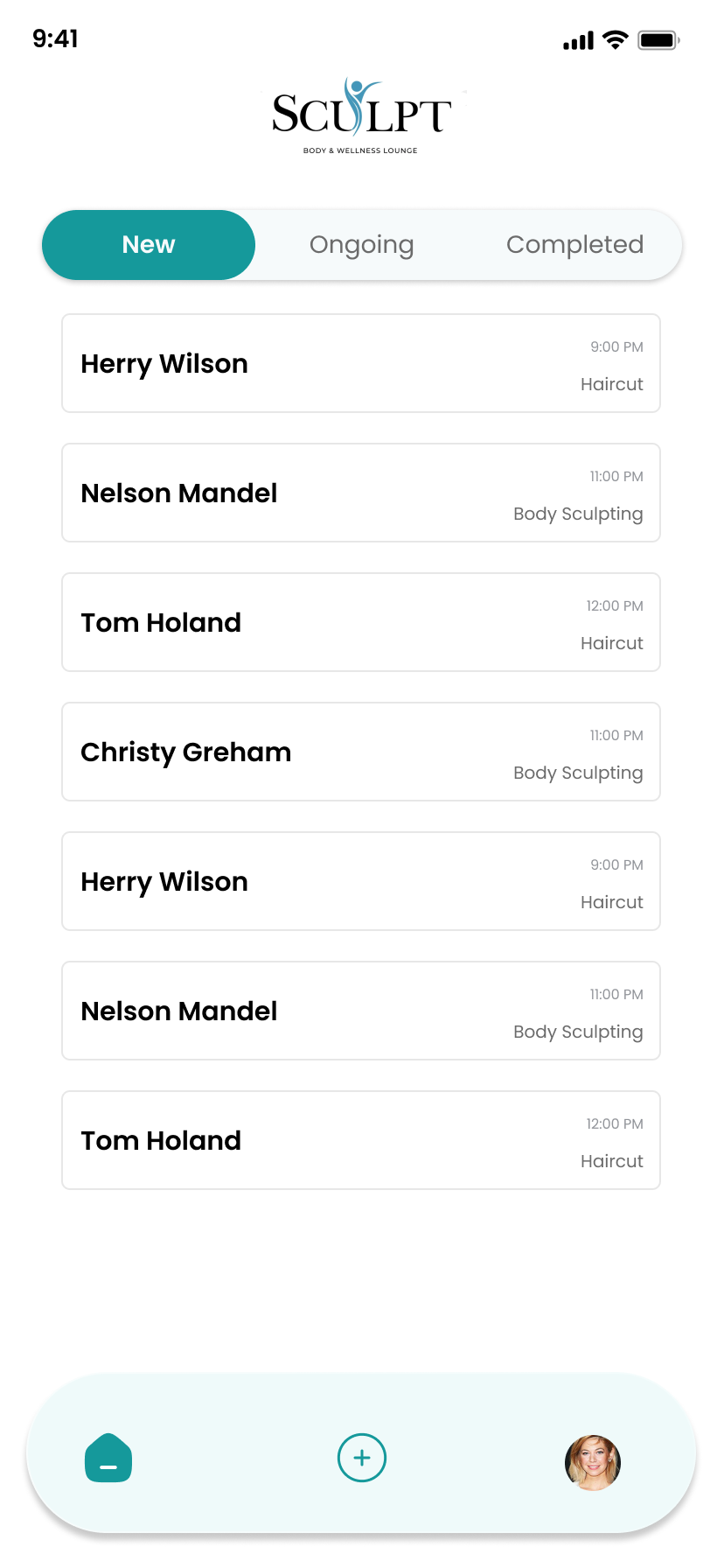This screenshot has width=724, height=1568.
Task: Tap the Sculpt logo at top
Action: (x=360, y=114)
